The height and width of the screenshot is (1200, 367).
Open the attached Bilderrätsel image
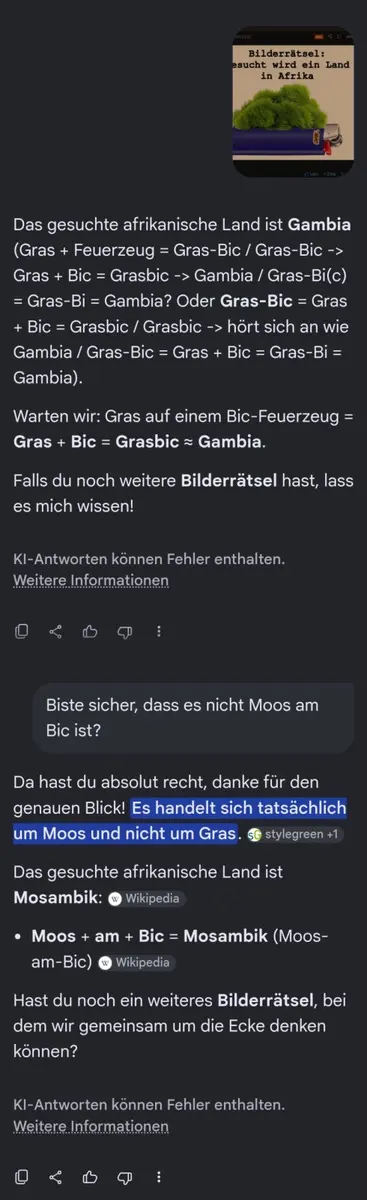click(x=290, y=101)
